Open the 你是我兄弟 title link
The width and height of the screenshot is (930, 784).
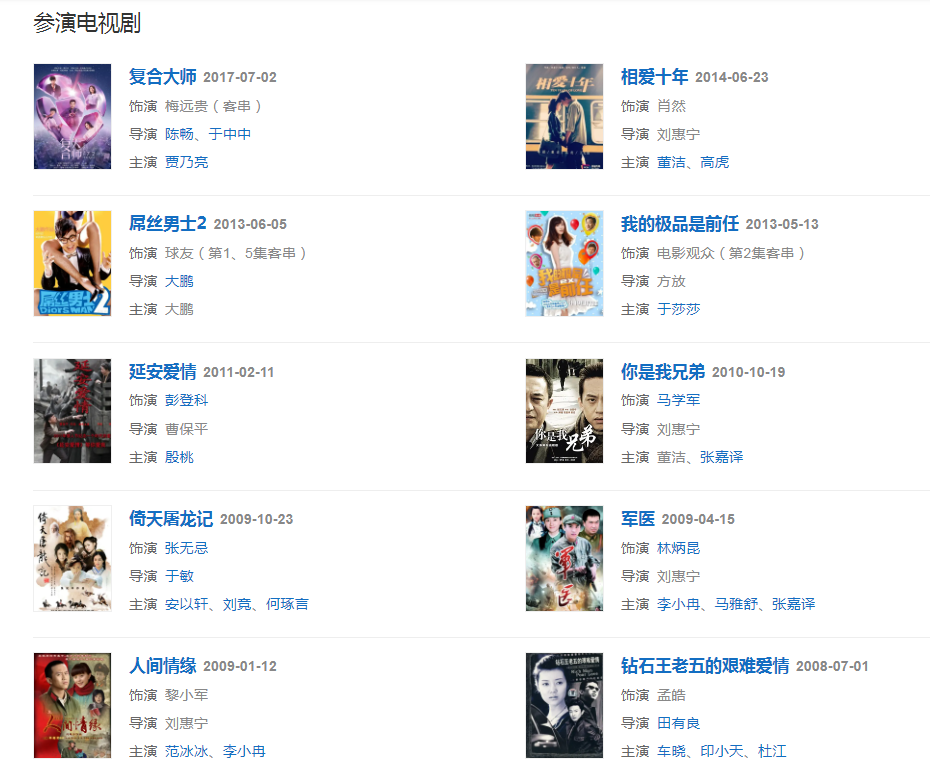point(662,372)
